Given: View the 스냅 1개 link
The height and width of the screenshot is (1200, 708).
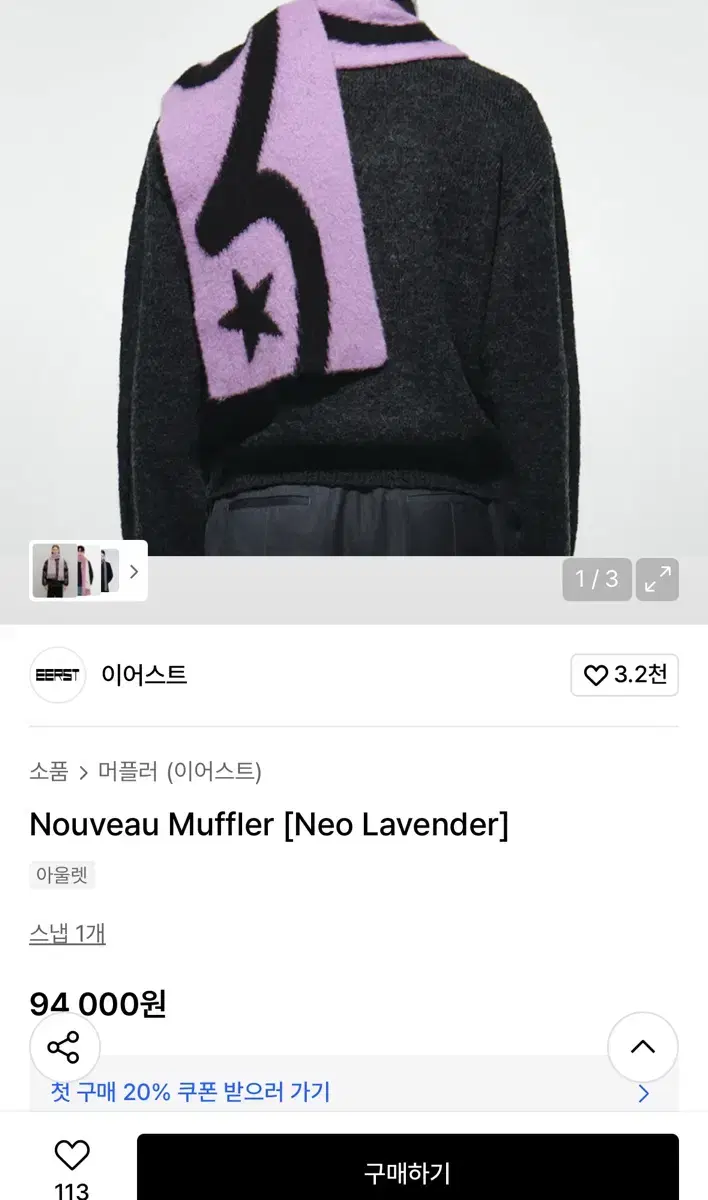Looking at the screenshot, I should point(67,933).
